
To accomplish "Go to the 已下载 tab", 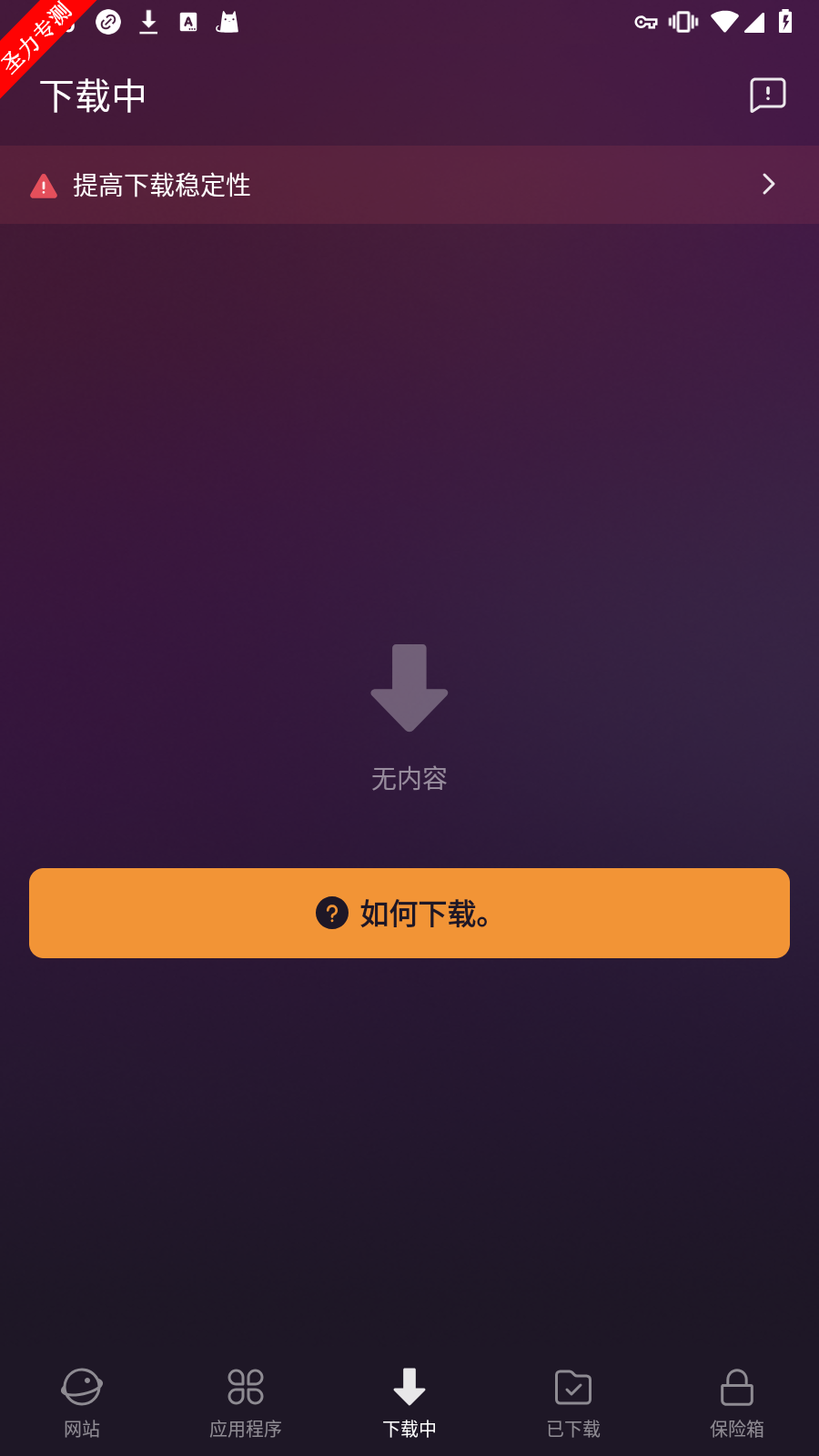I will 573,1403.
